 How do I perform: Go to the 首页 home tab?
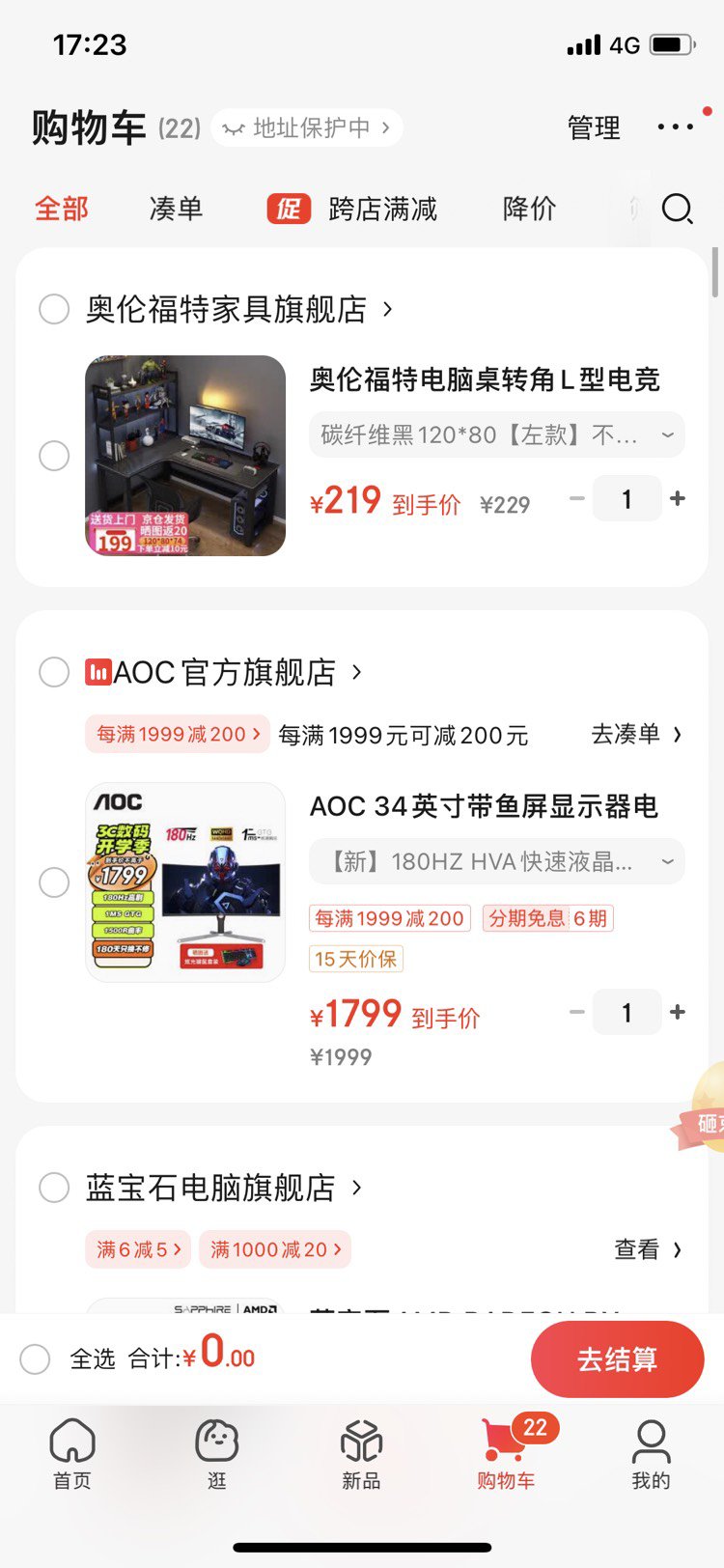(x=72, y=1455)
